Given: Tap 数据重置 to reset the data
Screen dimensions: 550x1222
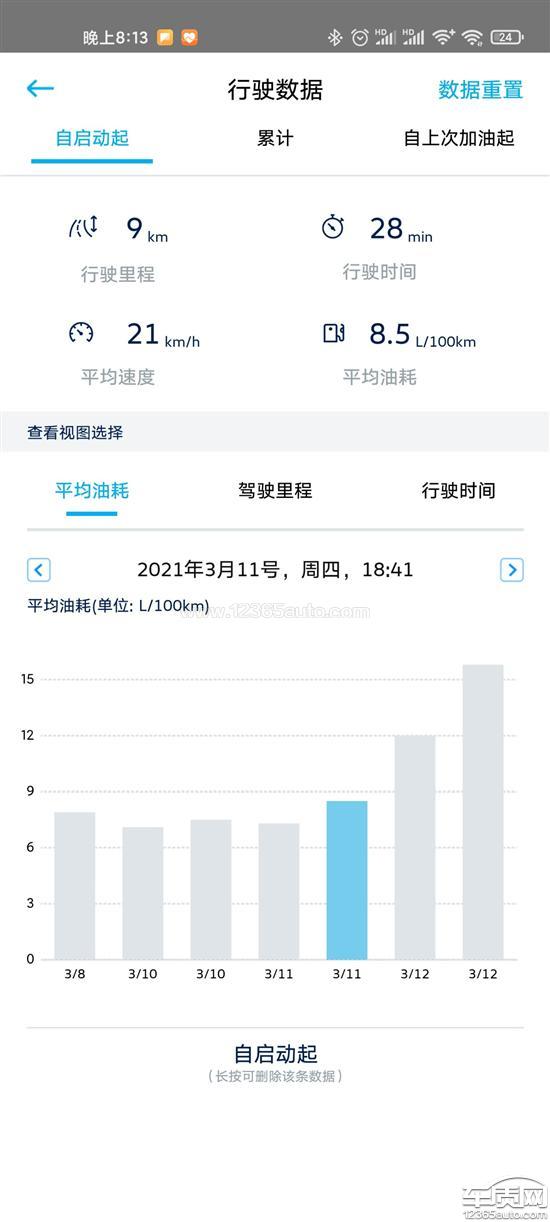Looking at the screenshot, I should click(x=481, y=90).
